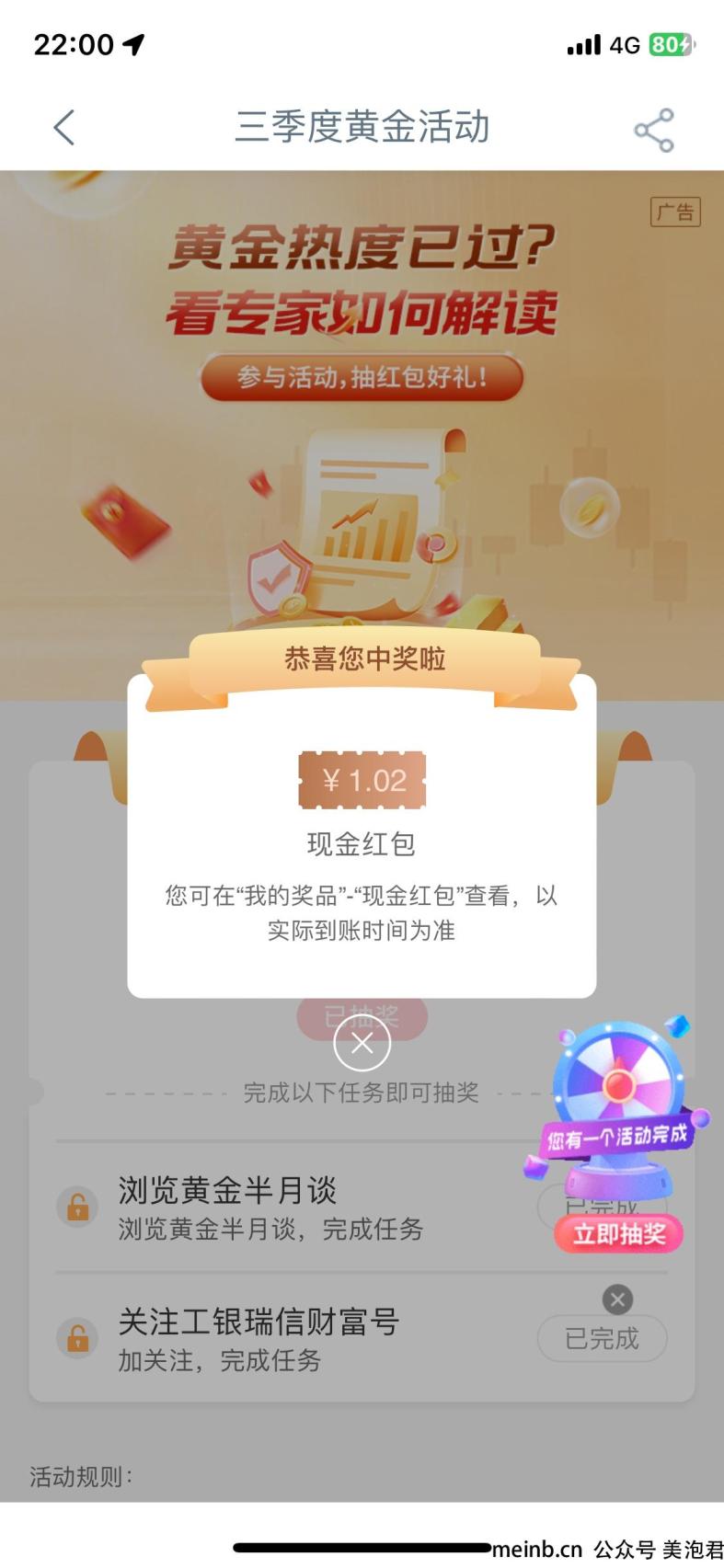Dismiss the floating lottery wheel widget
The width and height of the screenshot is (724, 1568).
[617, 1299]
